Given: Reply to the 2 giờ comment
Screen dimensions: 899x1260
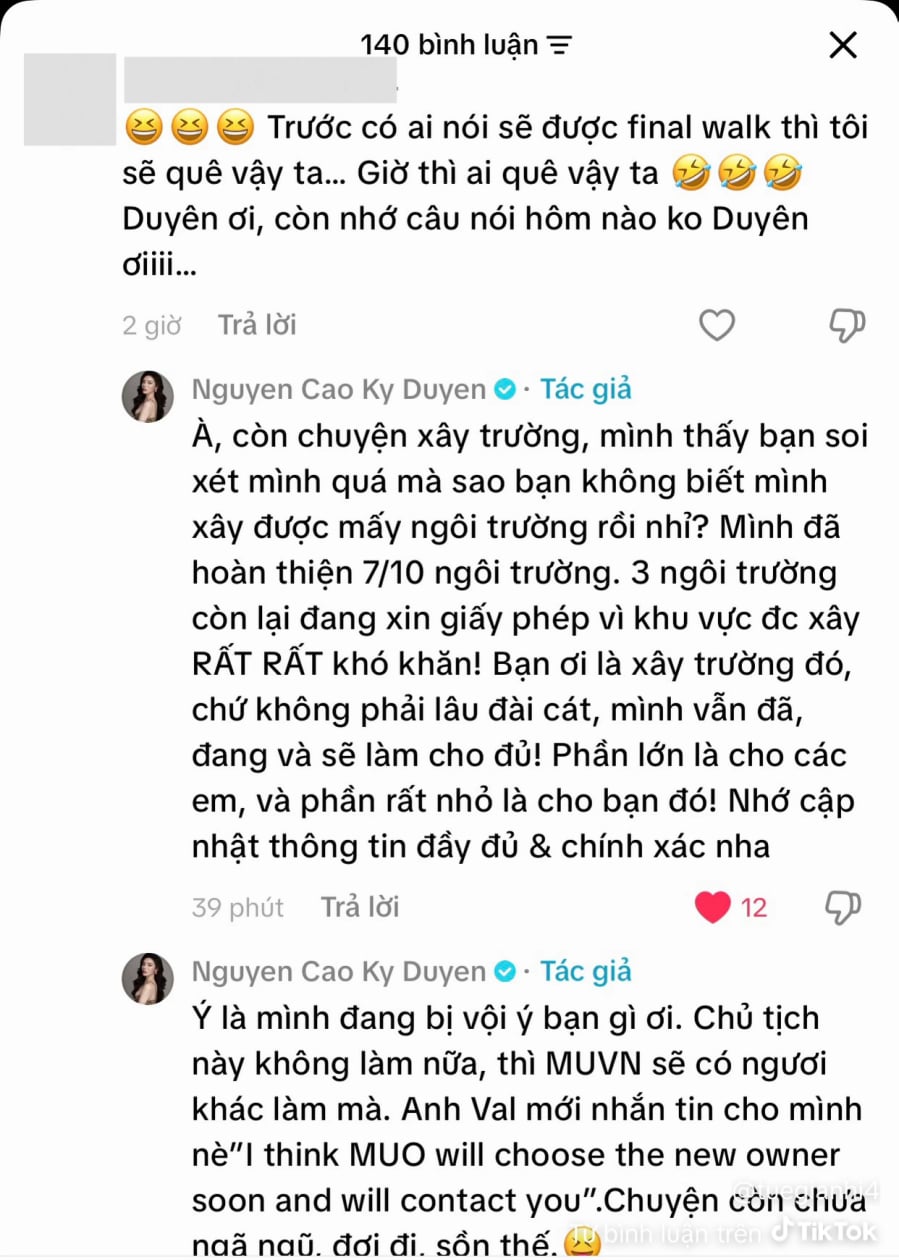Looking at the screenshot, I should [x=257, y=325].
